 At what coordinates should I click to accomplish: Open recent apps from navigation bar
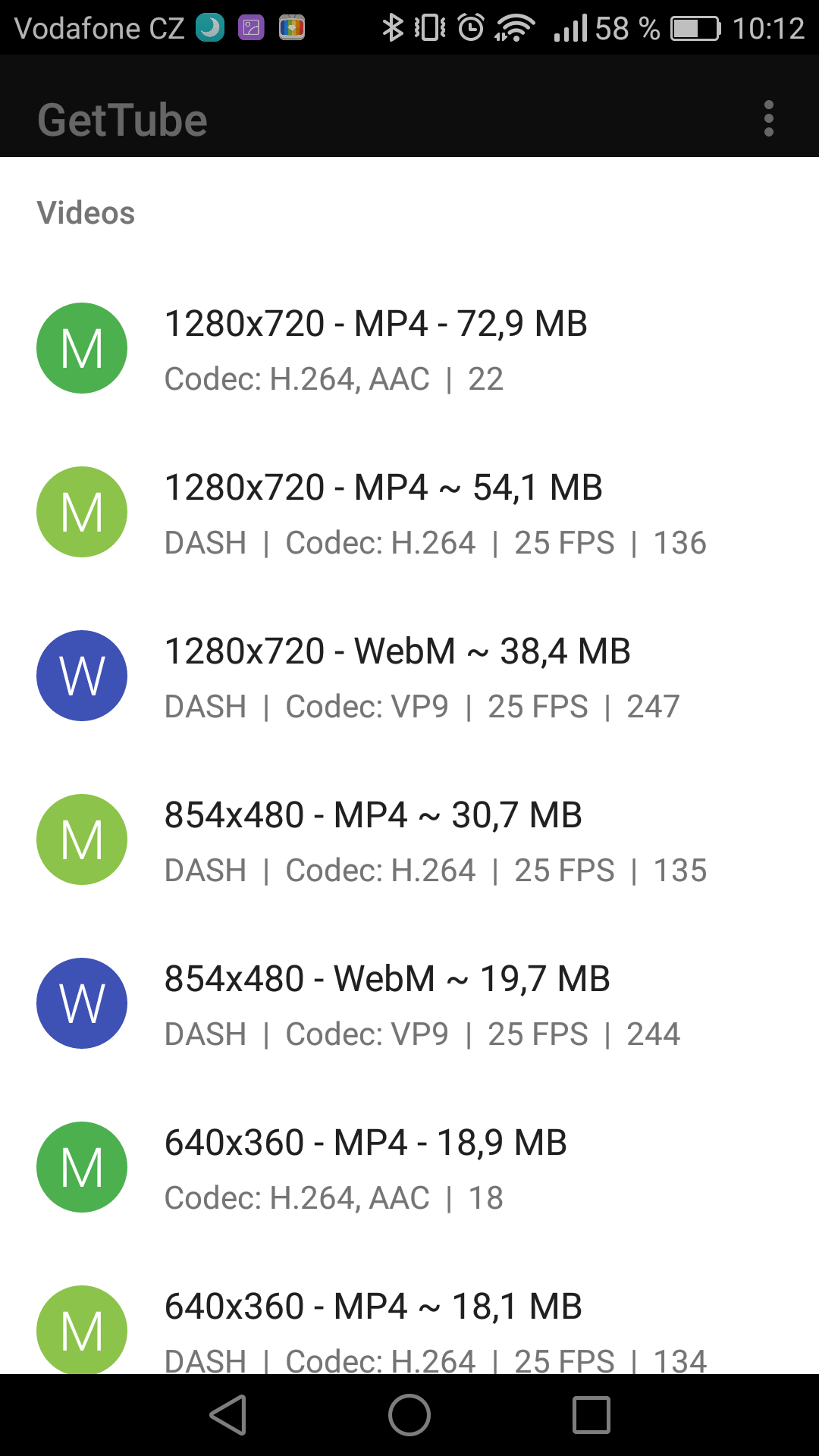coord(591,1415)
